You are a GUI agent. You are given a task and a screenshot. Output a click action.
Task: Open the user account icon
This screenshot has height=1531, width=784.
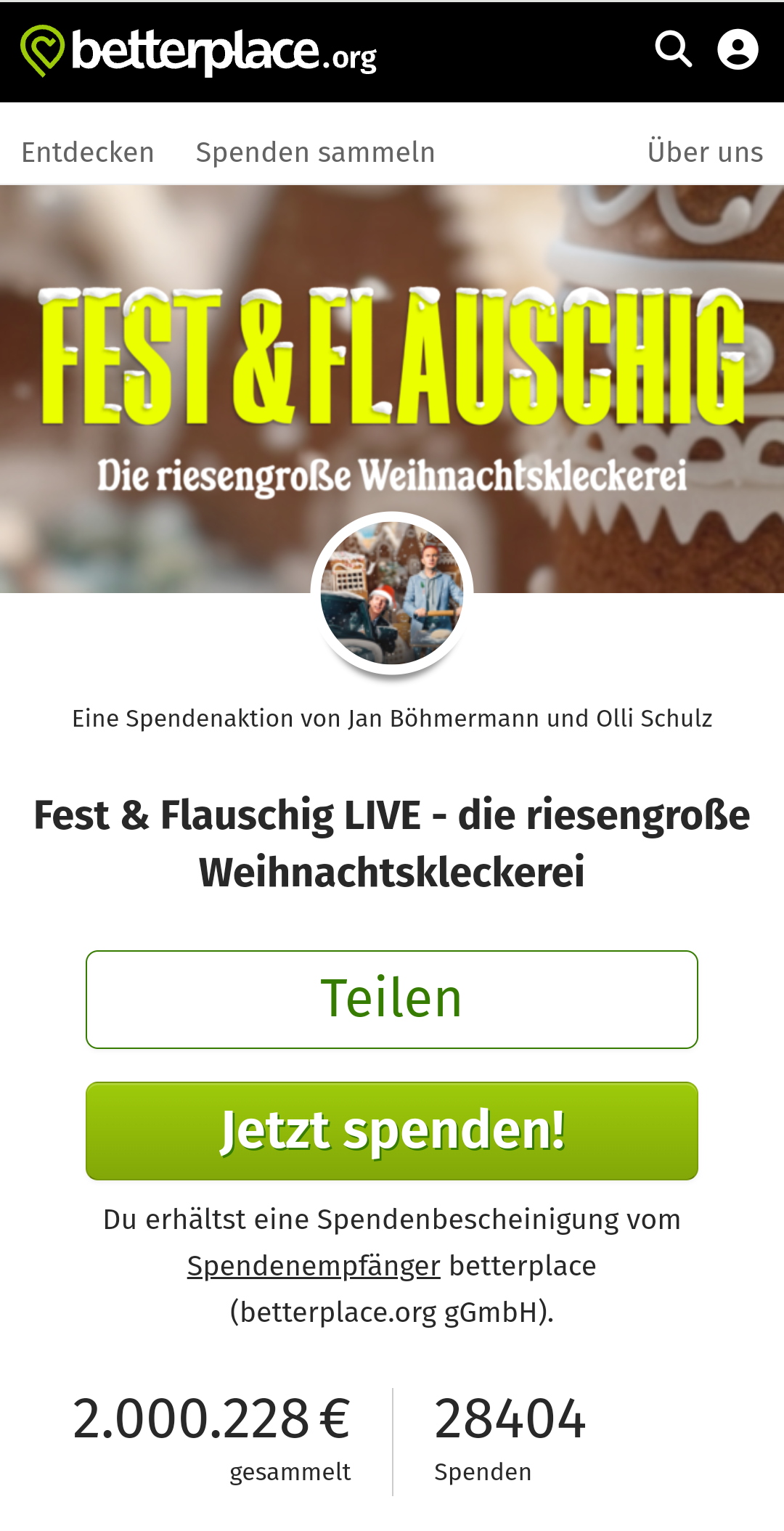pyautogui.click(x=738, y=49)
